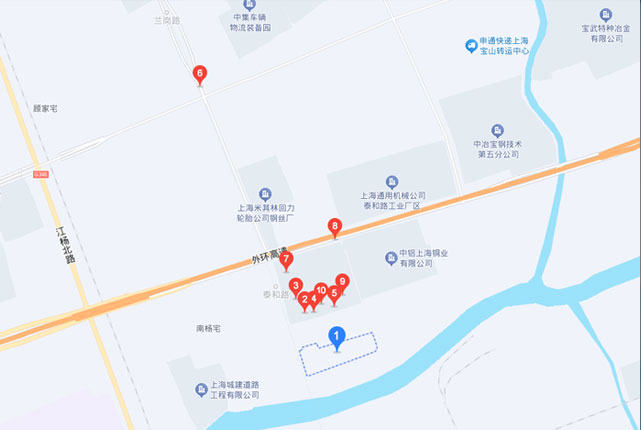Open red map marker 8
This screenshot has height=430, width=641.
click(335, 227)
